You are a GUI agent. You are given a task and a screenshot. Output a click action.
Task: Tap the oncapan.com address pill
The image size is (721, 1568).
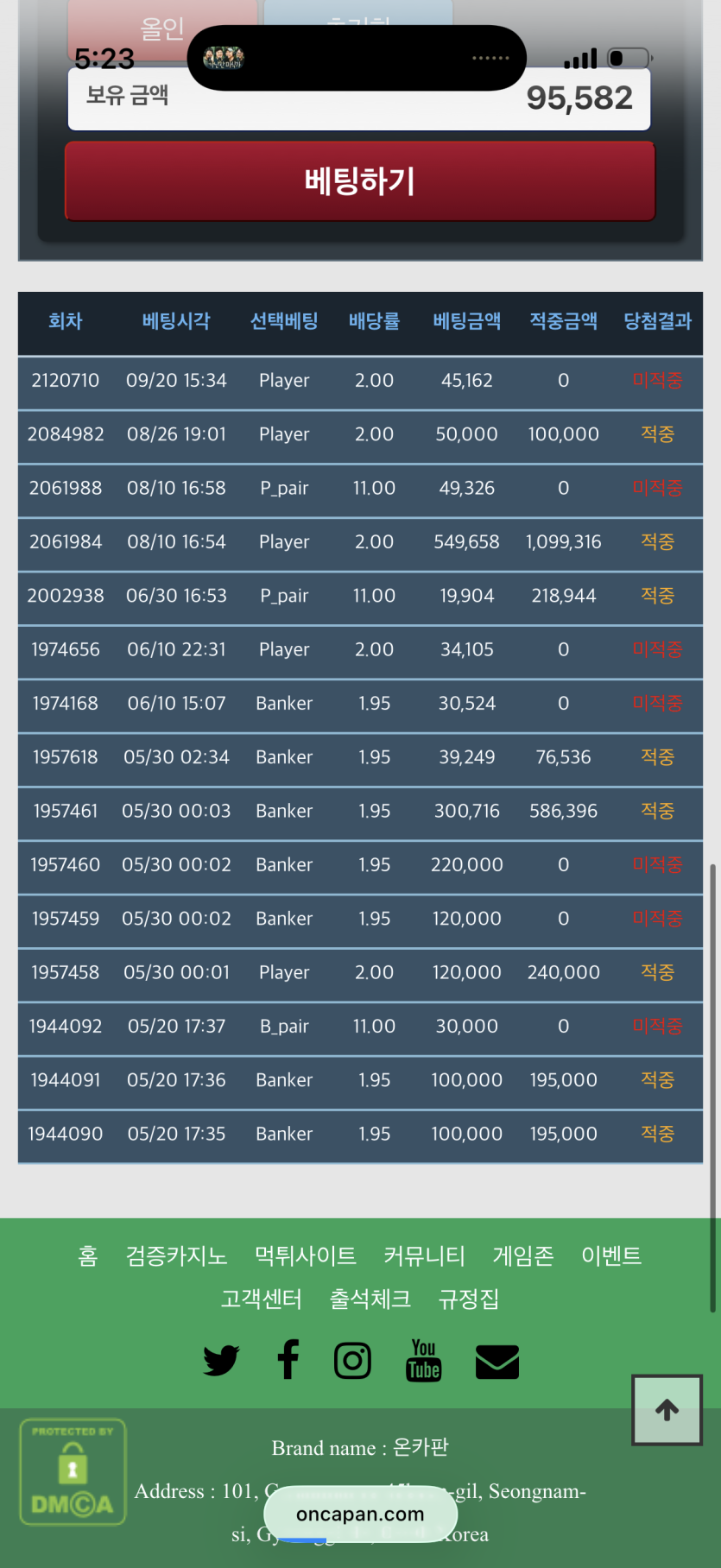click(360, 1514)
